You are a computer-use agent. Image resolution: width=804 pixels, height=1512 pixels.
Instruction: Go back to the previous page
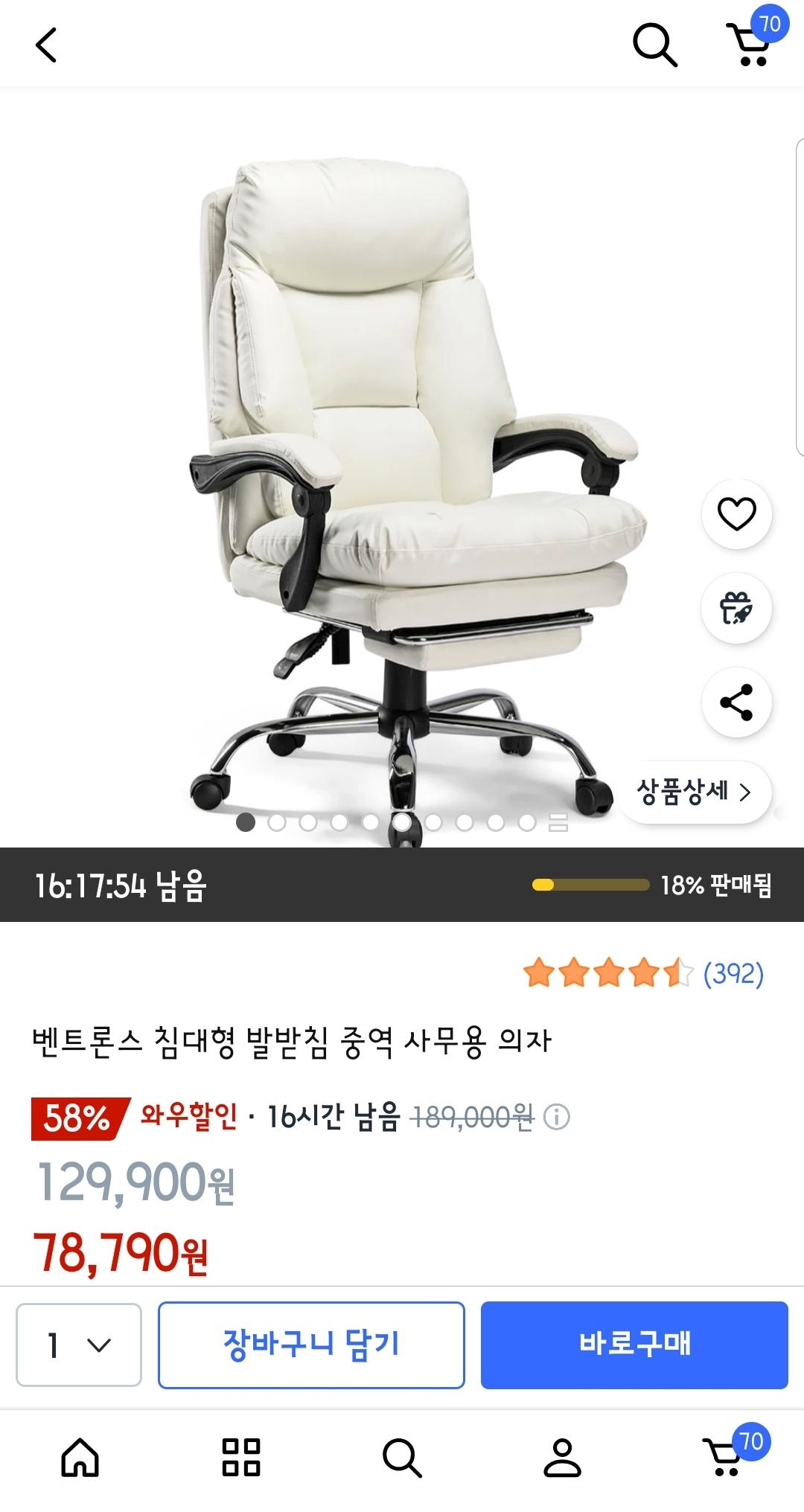click(x=46, y=45)
